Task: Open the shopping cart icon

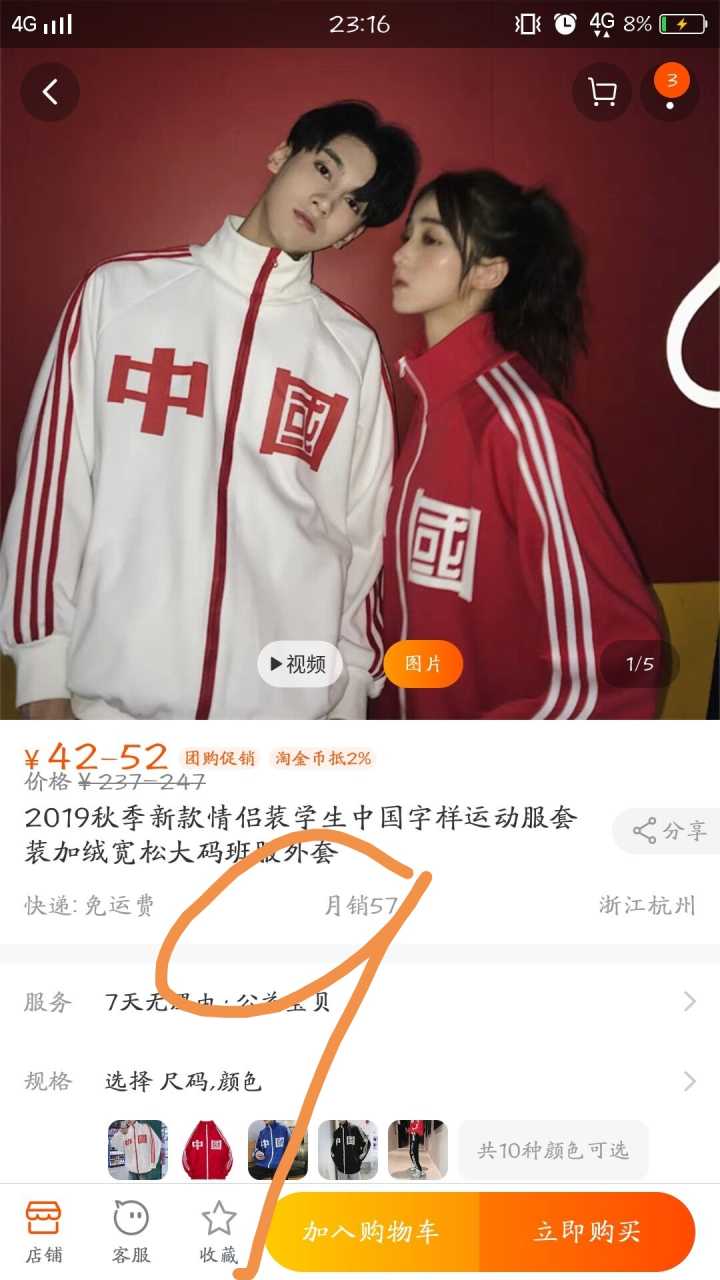Action: tap(601, 92)
